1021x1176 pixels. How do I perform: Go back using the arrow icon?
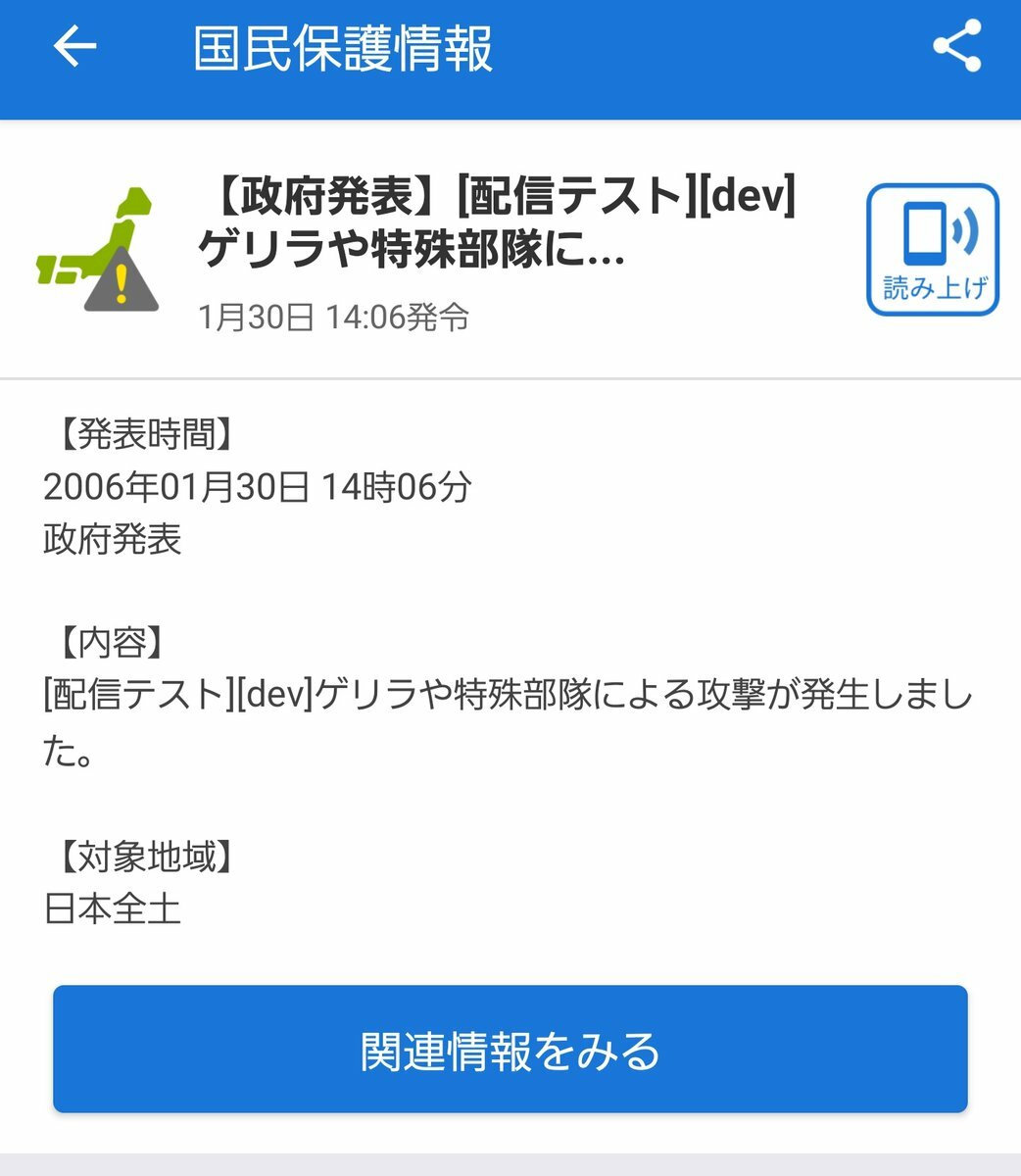pos(74,46)
